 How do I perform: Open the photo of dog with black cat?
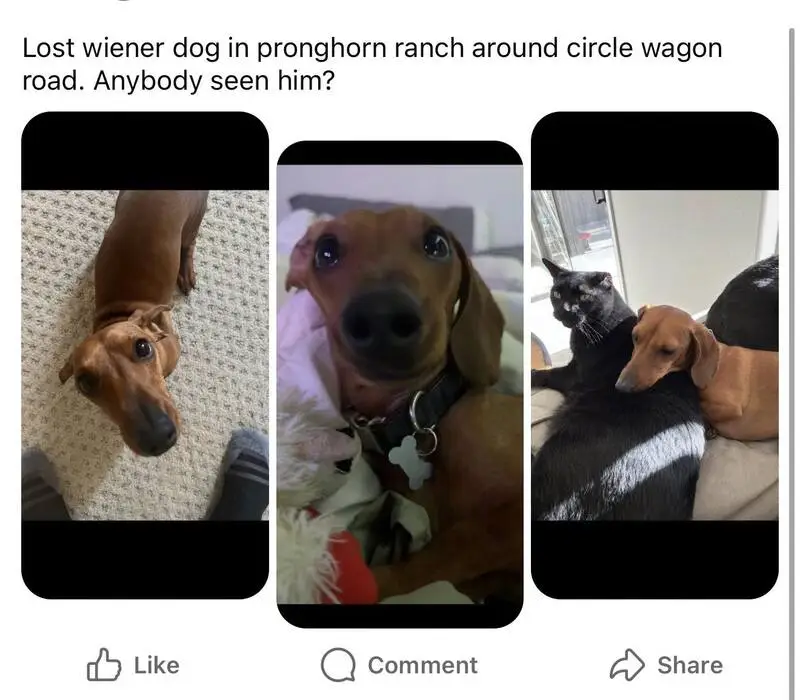coord(654,355)
